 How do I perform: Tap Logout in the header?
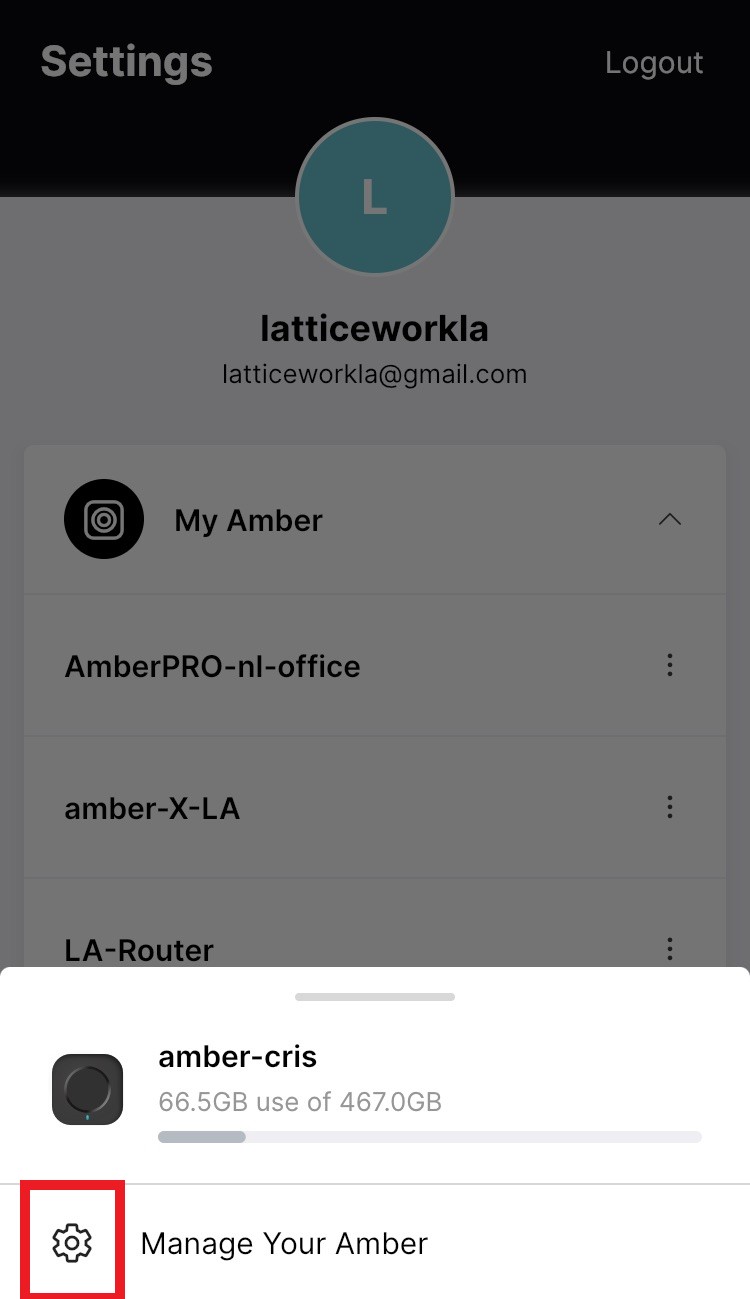click(x=654, y=62)
